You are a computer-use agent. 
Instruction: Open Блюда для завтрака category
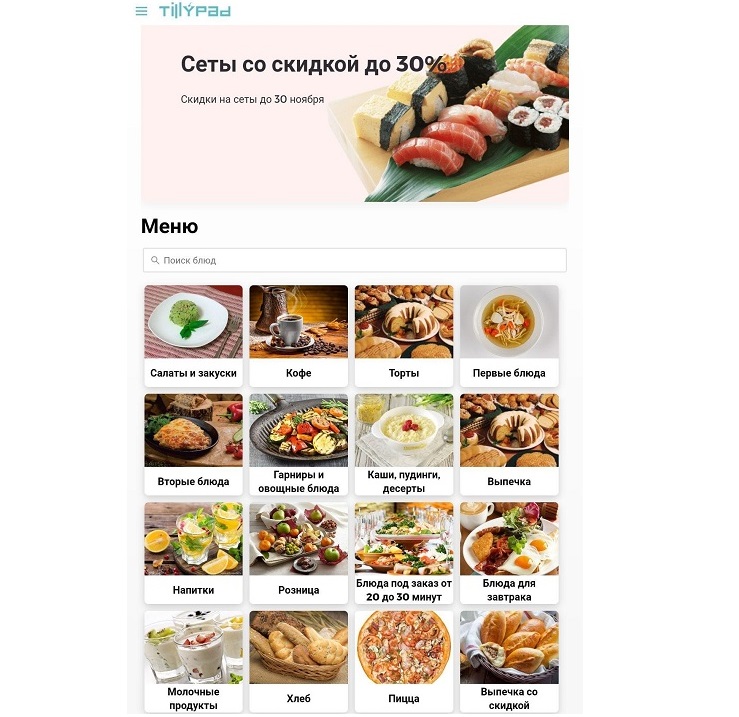[x=509, y=552]
